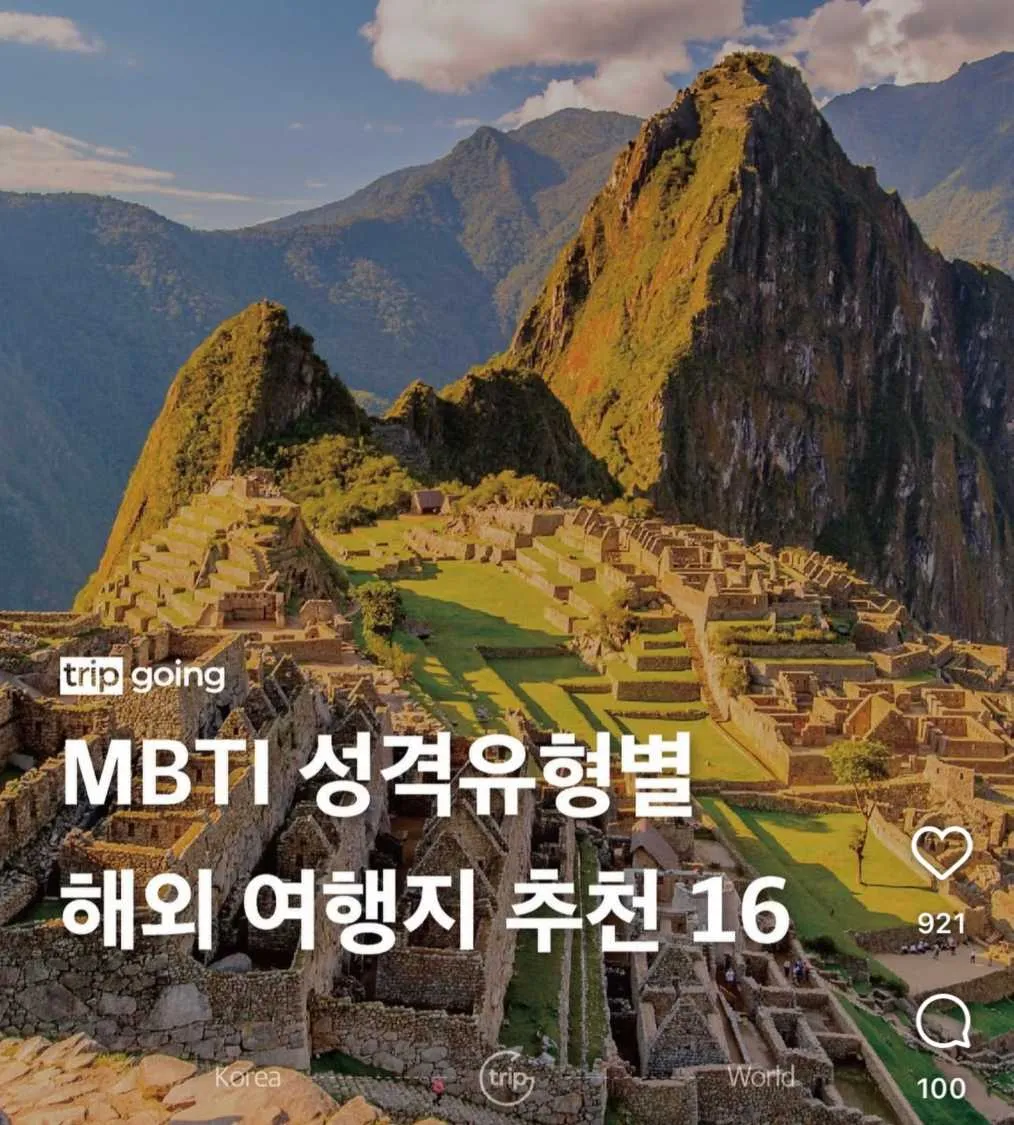Screen dimensions: 1014x1125
Task: Tap the center trip logo button
Action: click(x=507, y=1078)
